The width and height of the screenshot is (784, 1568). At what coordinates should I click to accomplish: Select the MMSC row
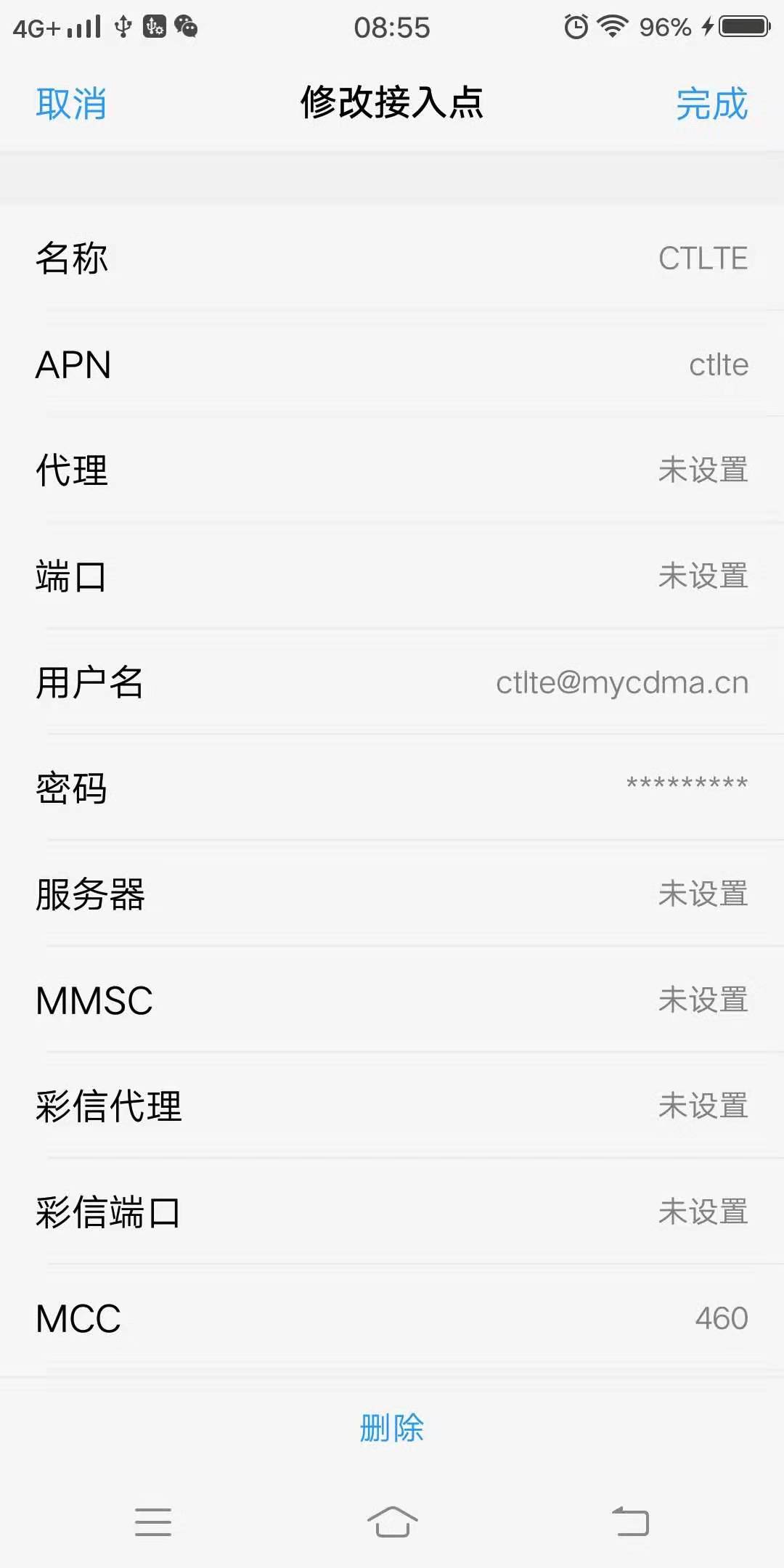(392, 1000)
